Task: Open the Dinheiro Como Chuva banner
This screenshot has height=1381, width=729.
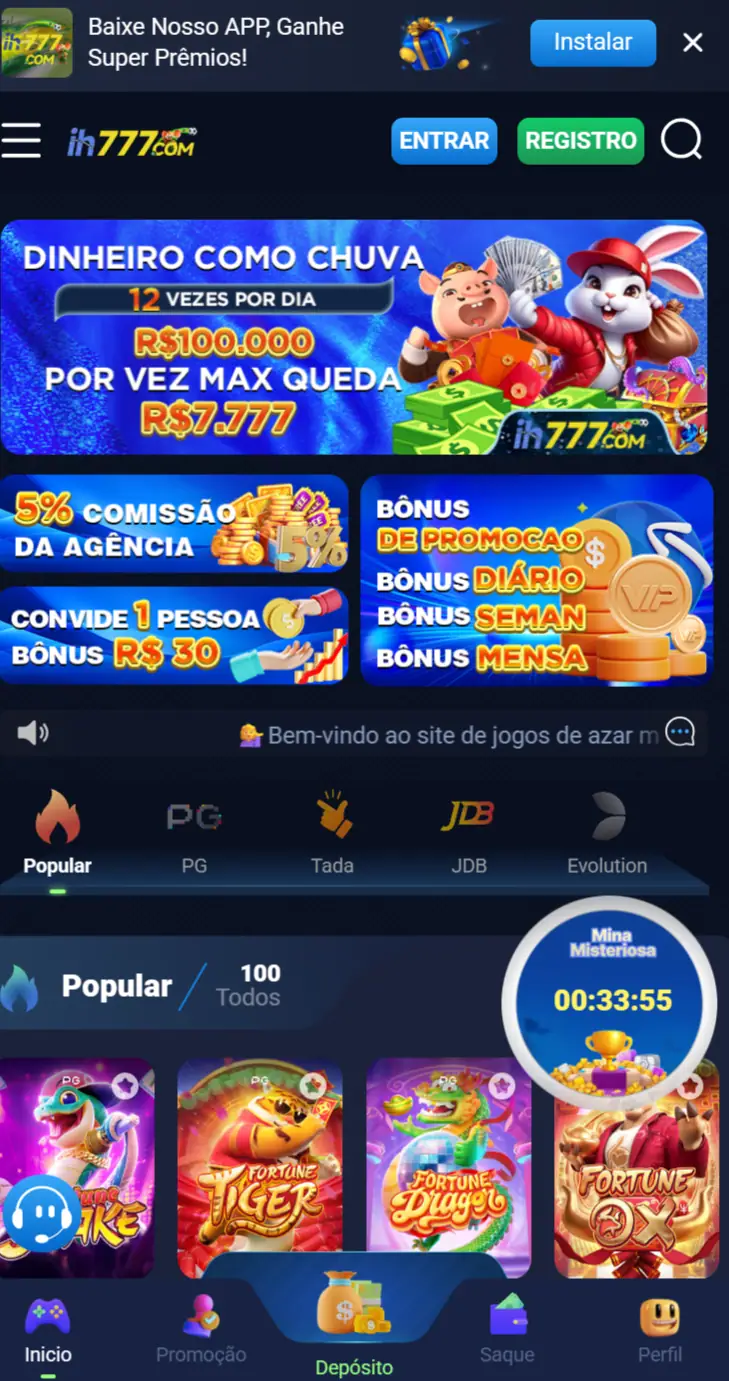Action: tap(354, 337)
